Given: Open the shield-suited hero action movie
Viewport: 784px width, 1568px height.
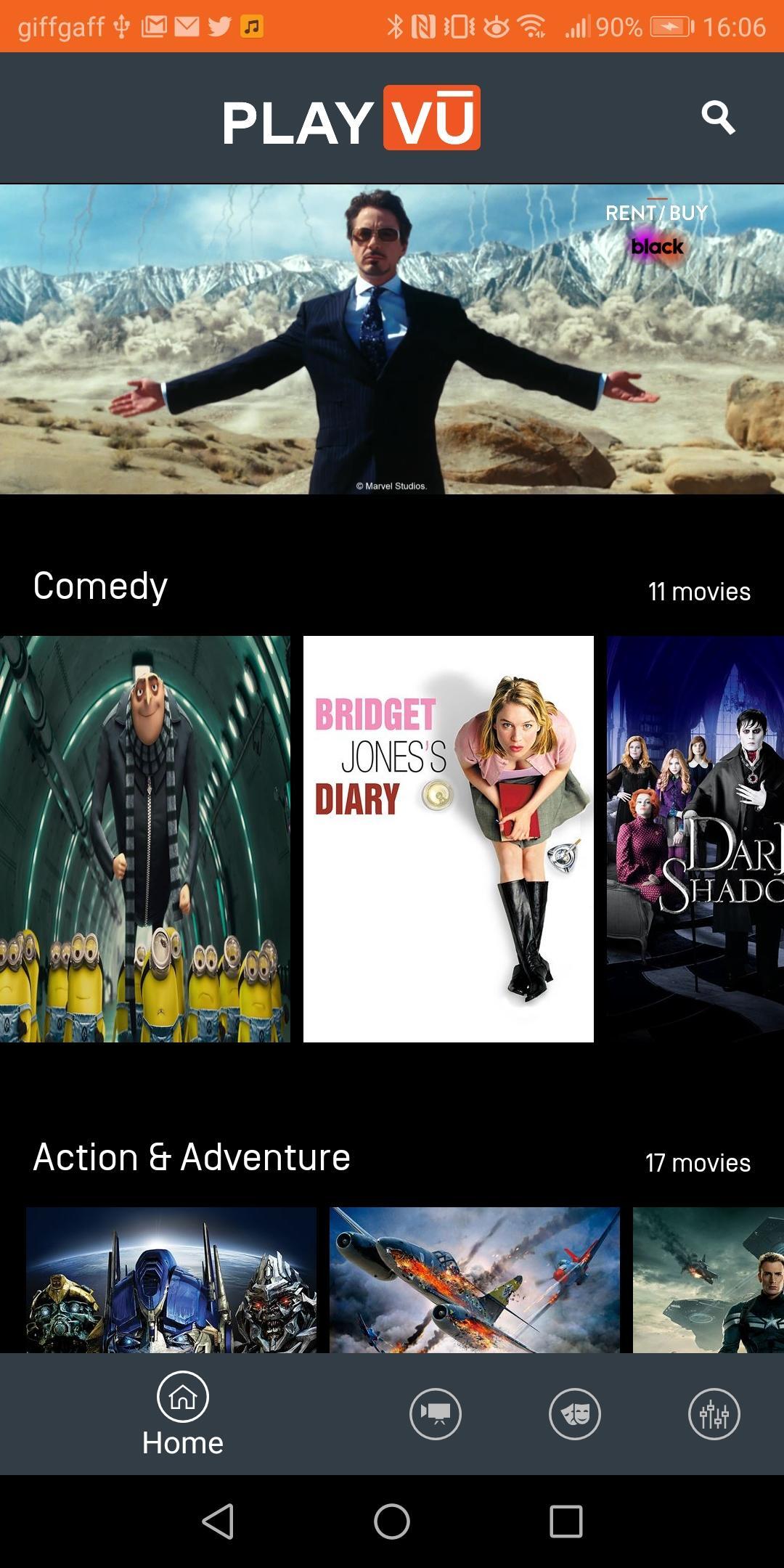Looking at the screenshot, I should click(709, 1279).
